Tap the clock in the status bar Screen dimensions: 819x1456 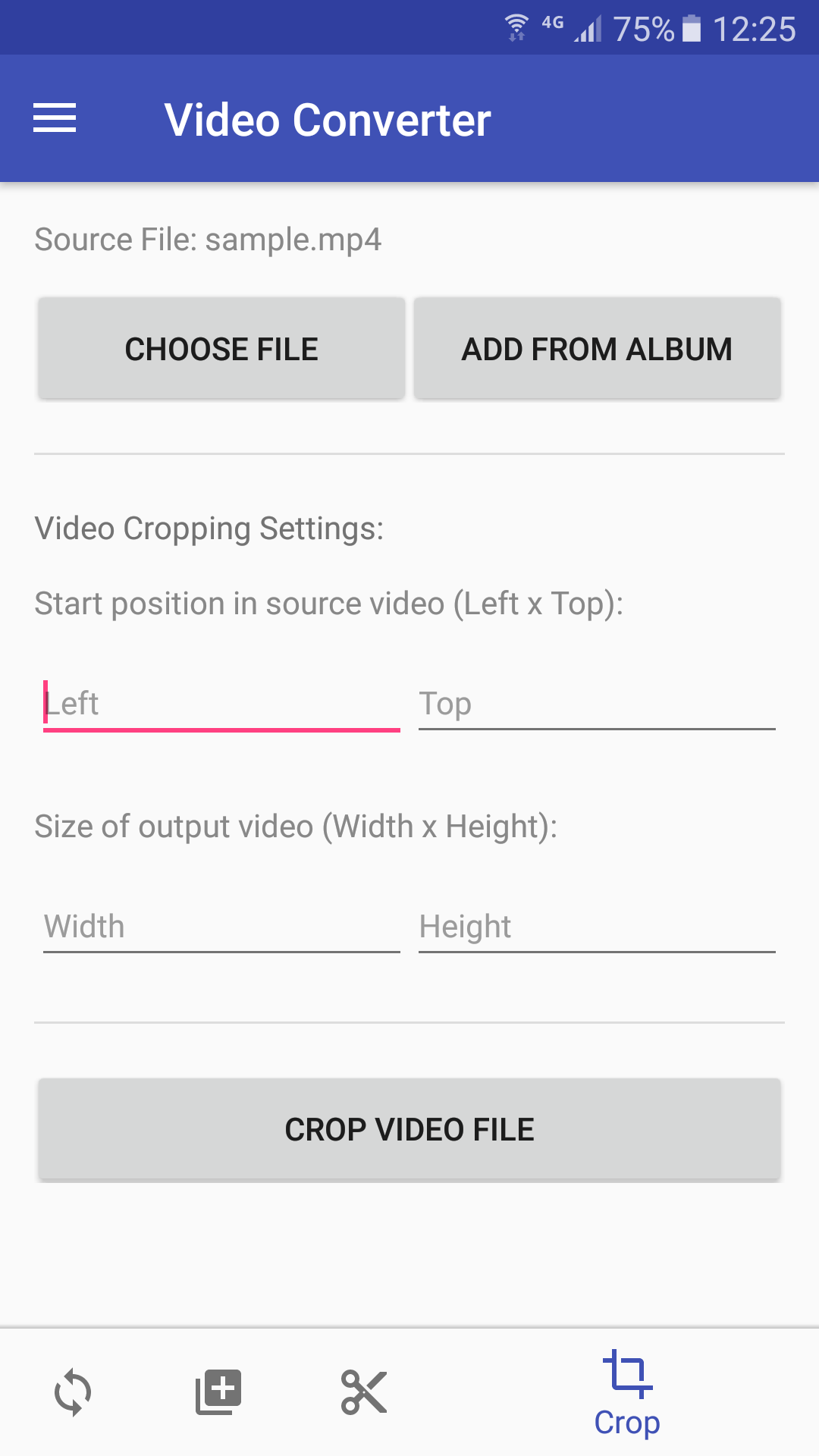[x=755, y=28]
